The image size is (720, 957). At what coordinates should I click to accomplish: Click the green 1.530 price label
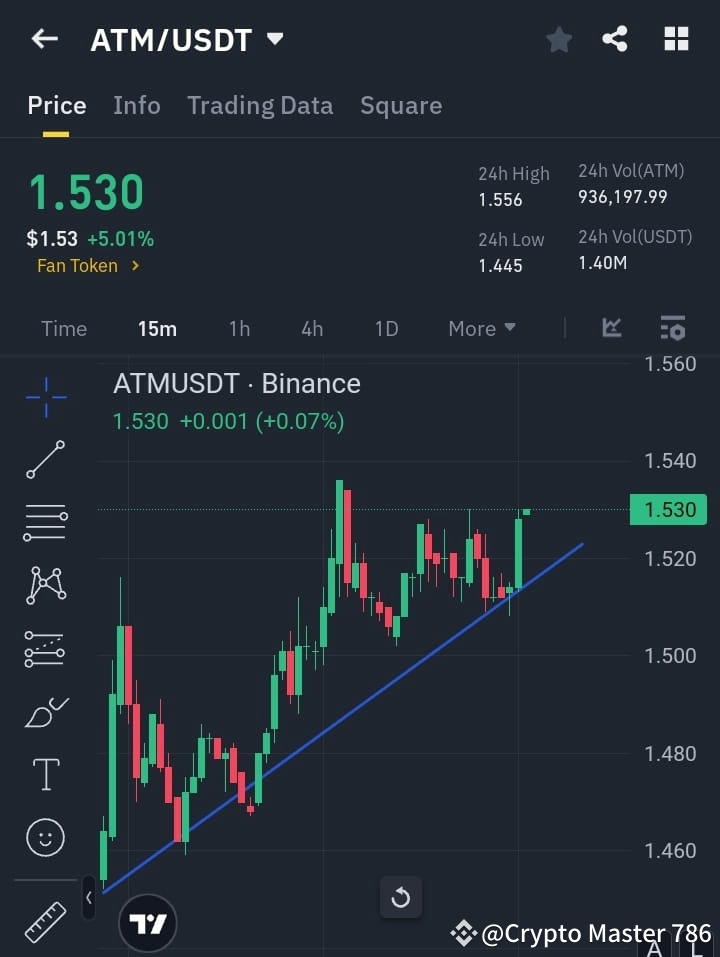click(x=668, y=510)
